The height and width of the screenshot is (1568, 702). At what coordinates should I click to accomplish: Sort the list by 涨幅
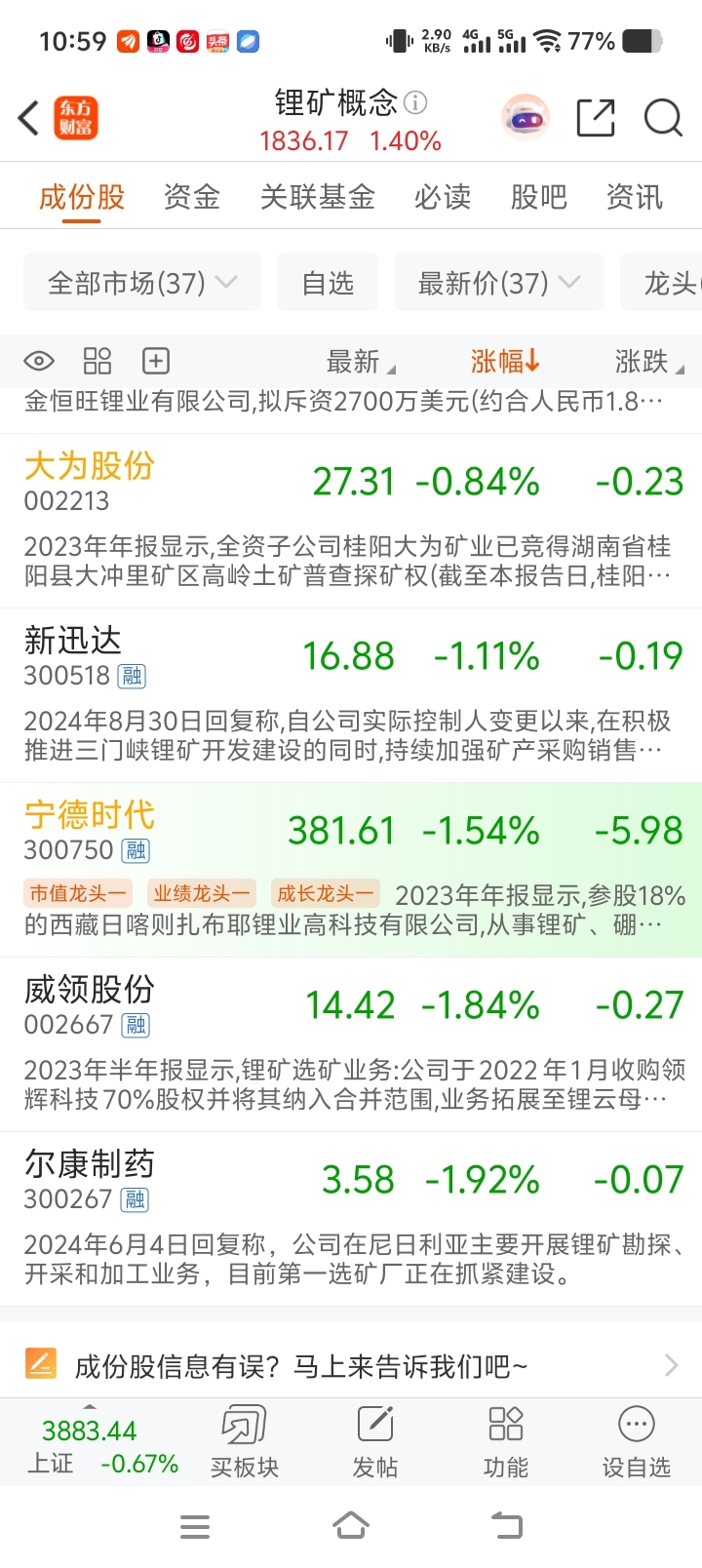[504, 362]
